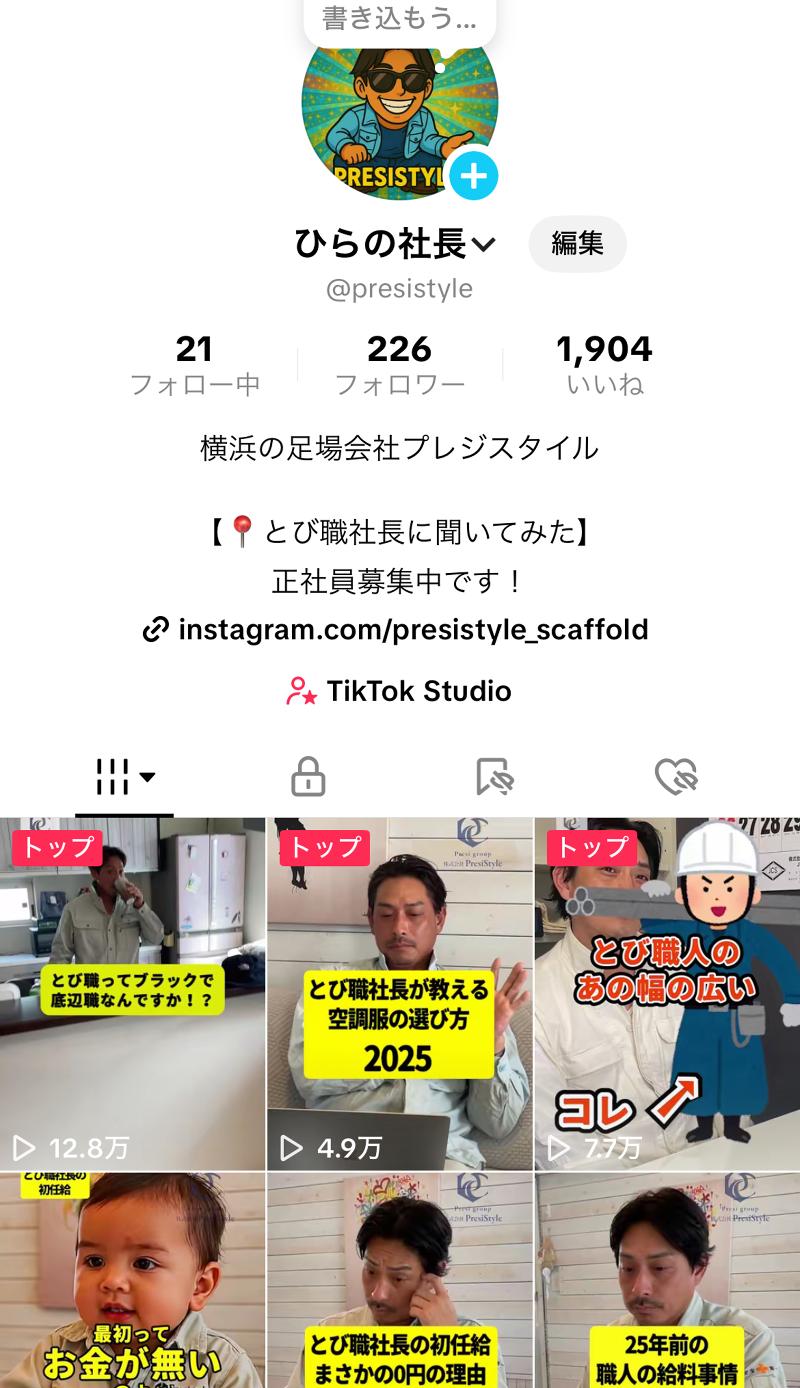800x1388 pixels.
Task: Tap the blue plus icon on avatar
Action: tap(473, 177)
